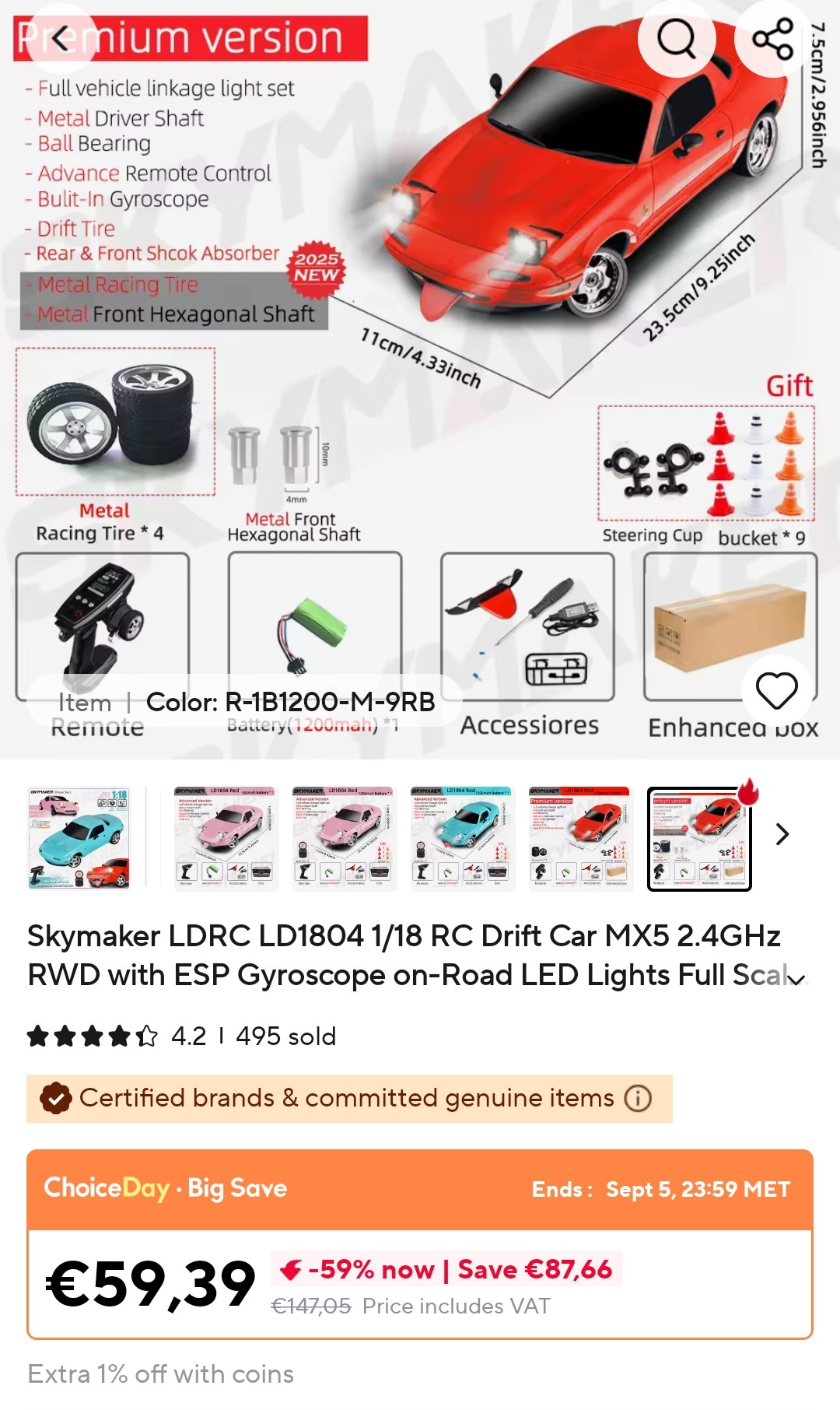Open the ChoiceDay Big Save banner
This screenshot has width=840, height=1410.
click(420, 1189)
